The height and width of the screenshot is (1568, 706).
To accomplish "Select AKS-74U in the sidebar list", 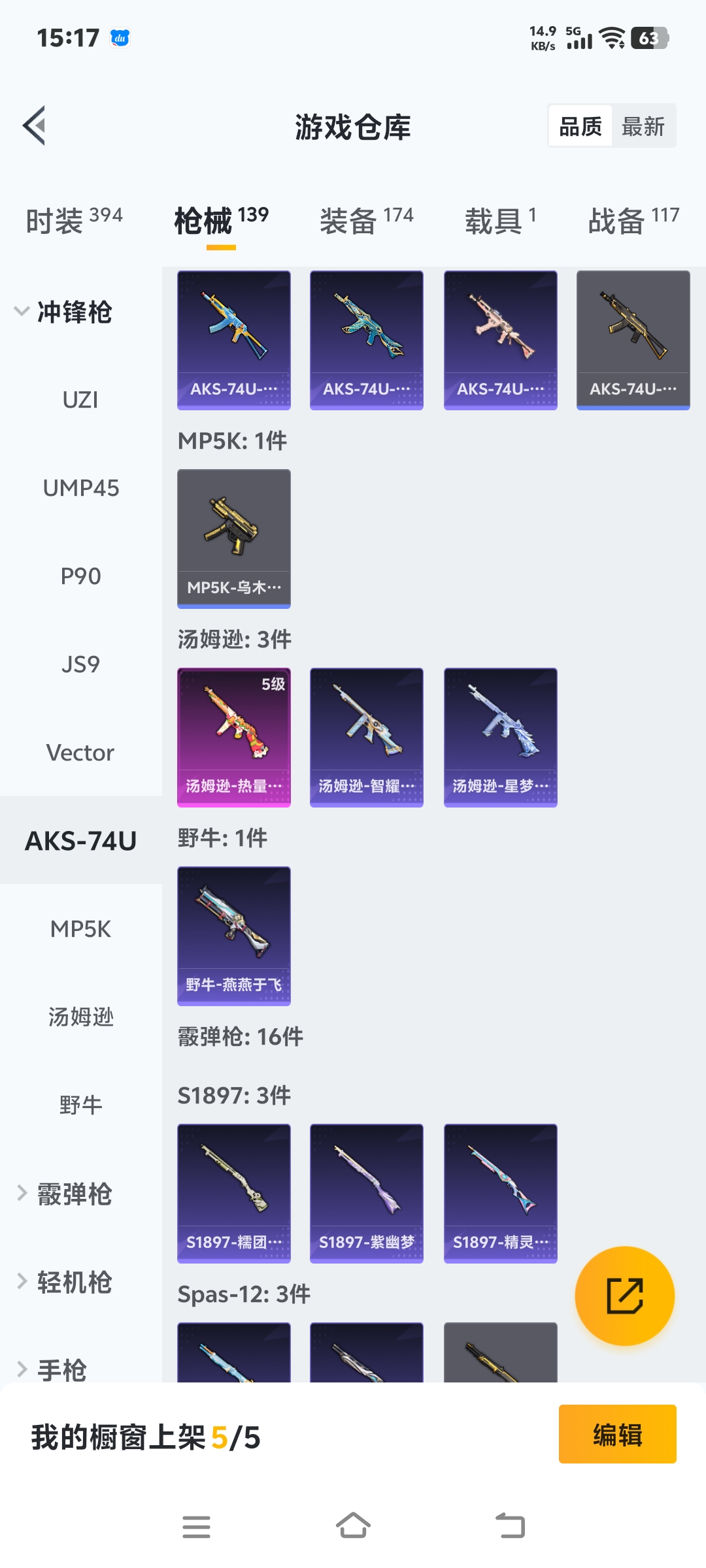I will coord(80,841).
